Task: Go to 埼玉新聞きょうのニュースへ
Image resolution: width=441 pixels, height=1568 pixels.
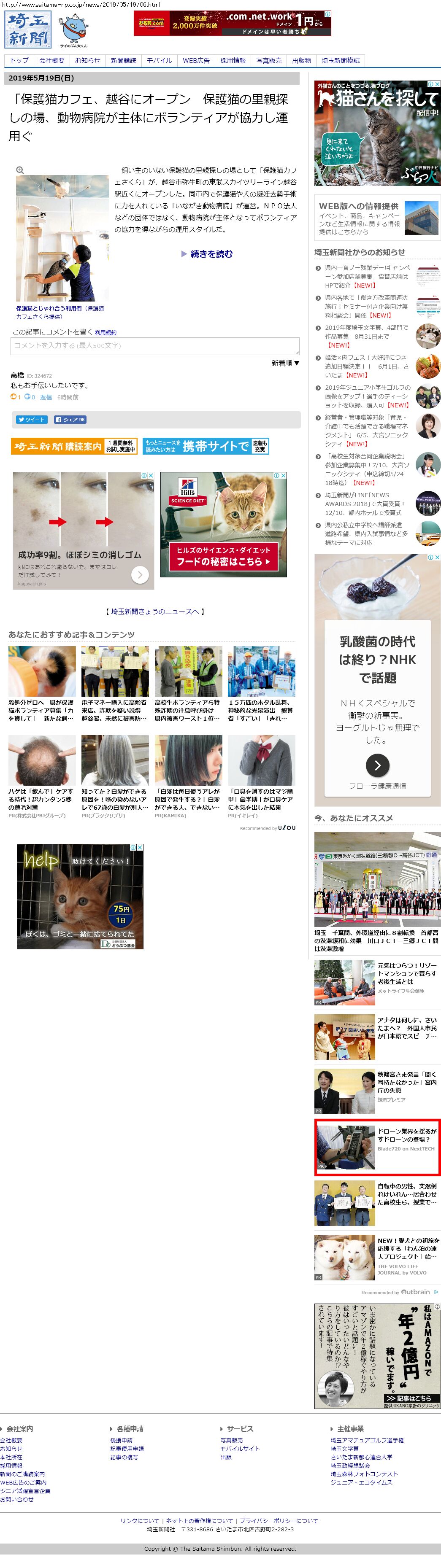Action: pyautogui.click(x=155, y=611)
